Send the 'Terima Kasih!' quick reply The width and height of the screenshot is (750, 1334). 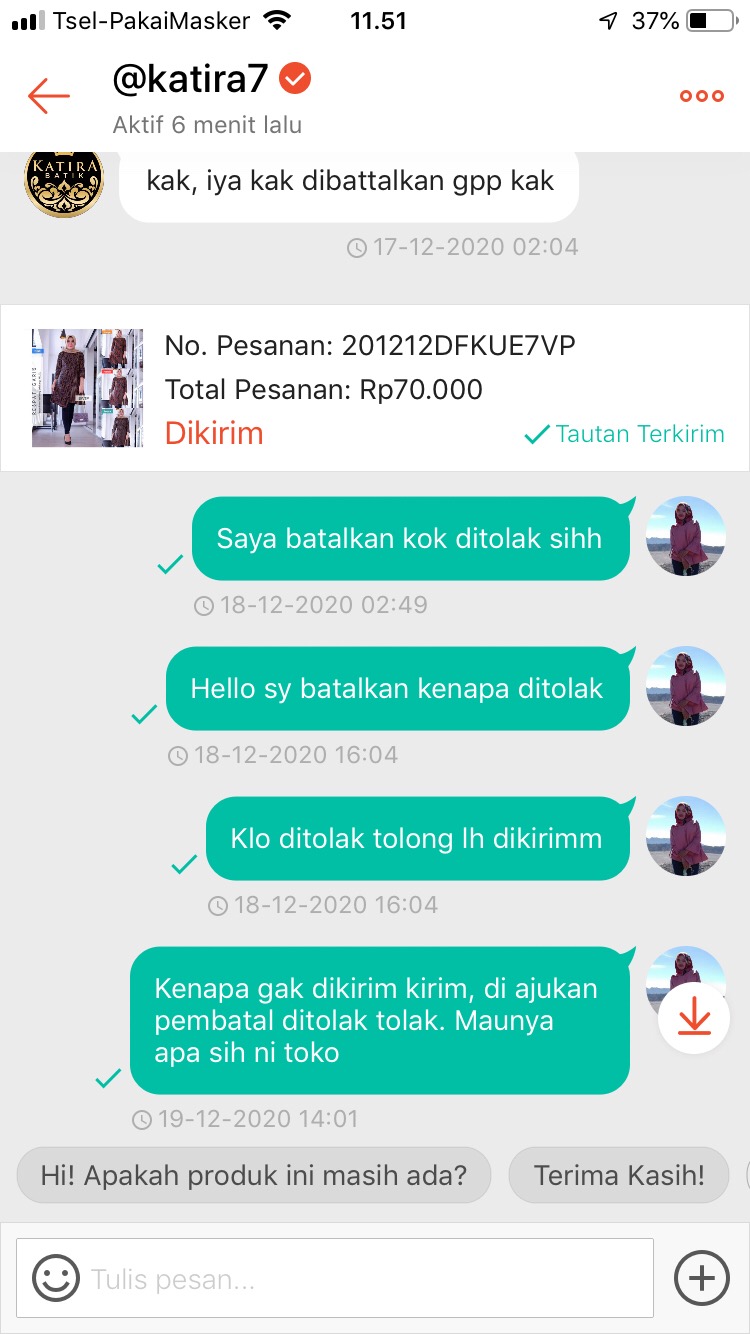[618, 1175]
